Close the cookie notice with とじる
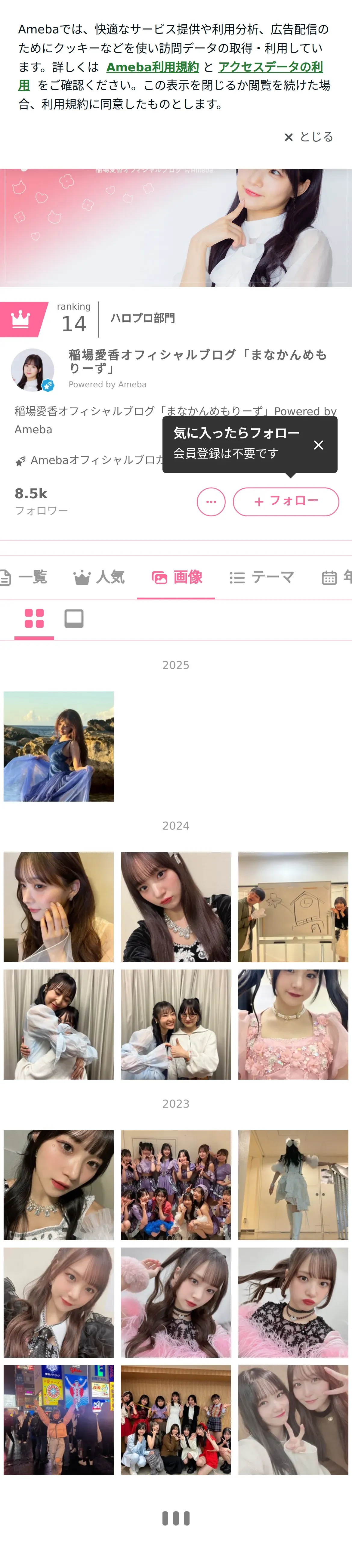 [x=309, y=137]
